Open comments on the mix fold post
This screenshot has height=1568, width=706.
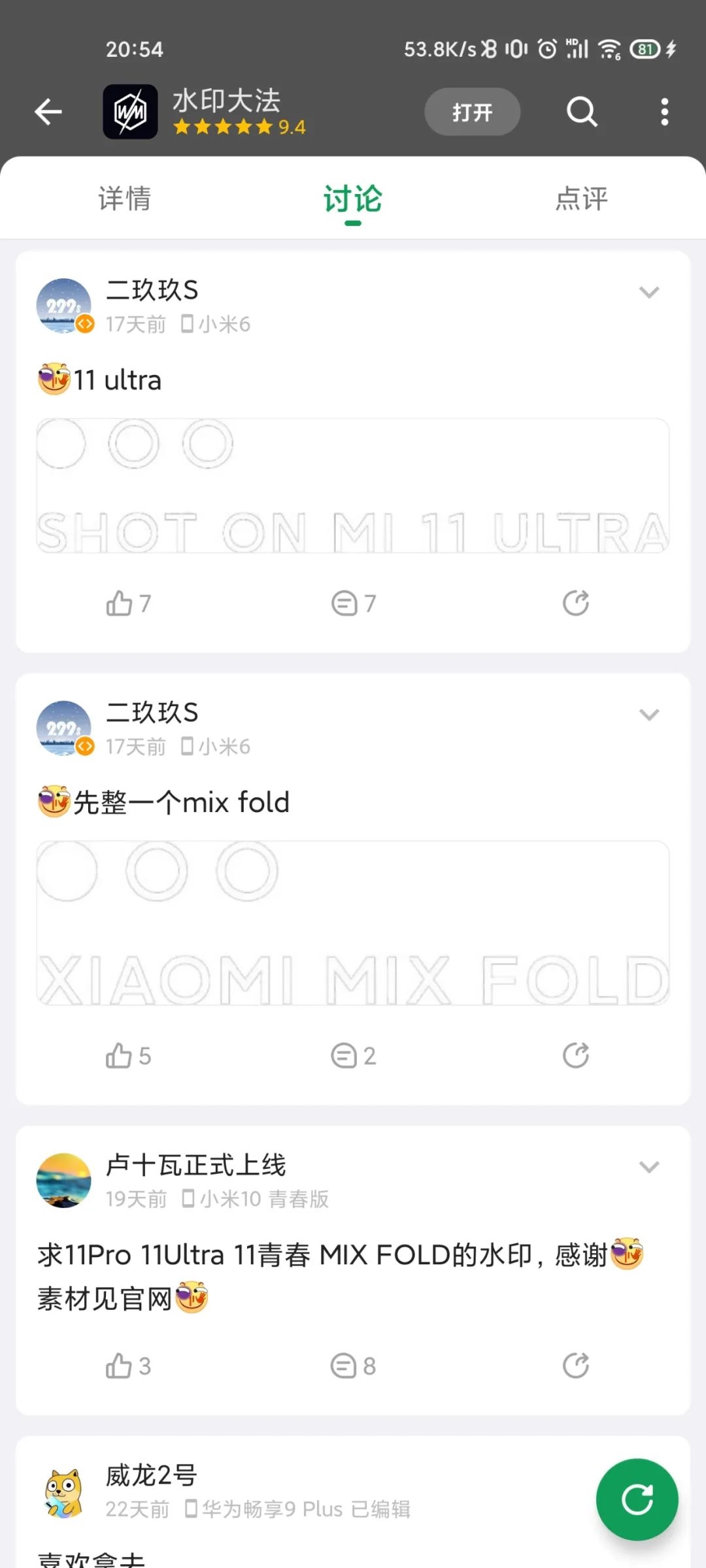point(353,1056)
